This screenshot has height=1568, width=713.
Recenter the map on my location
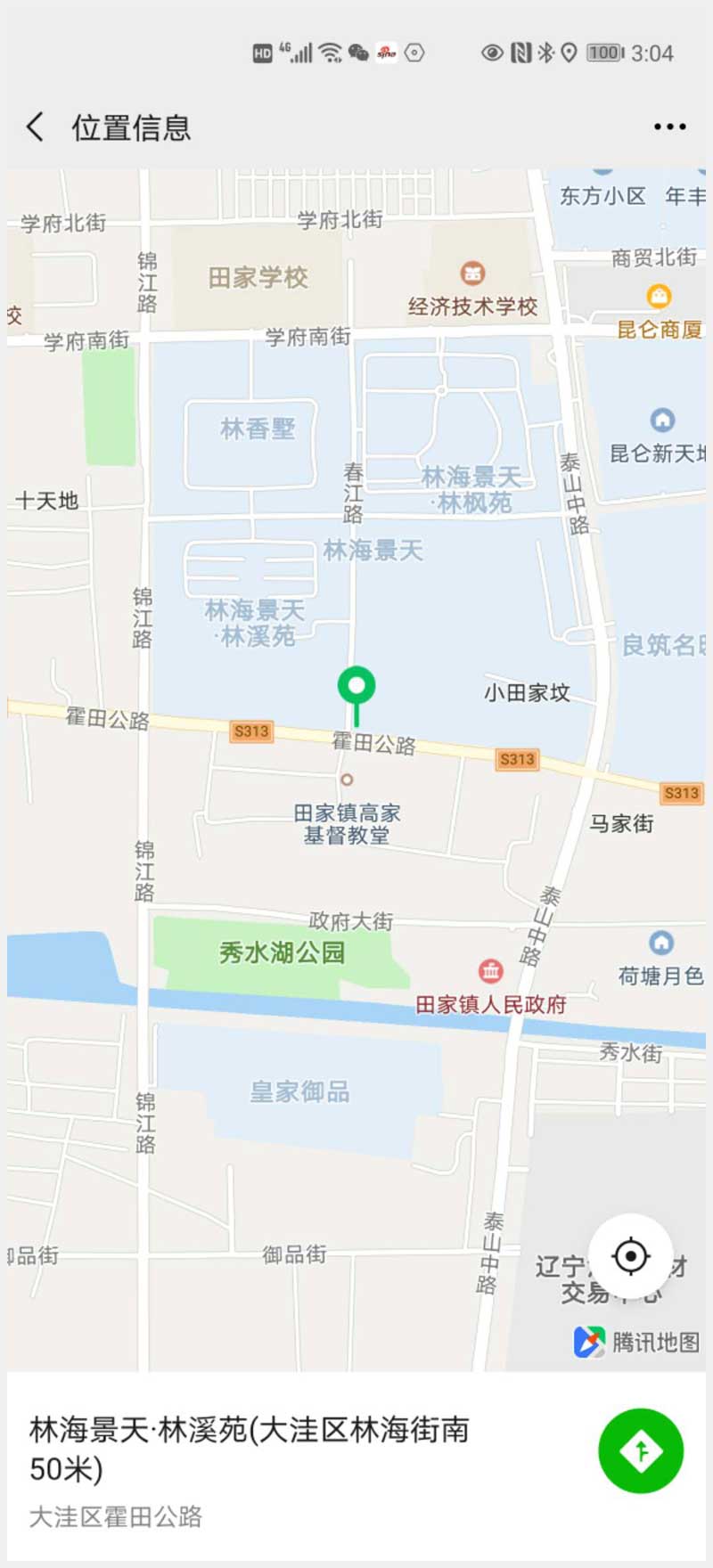click(x=631, y=1256)
